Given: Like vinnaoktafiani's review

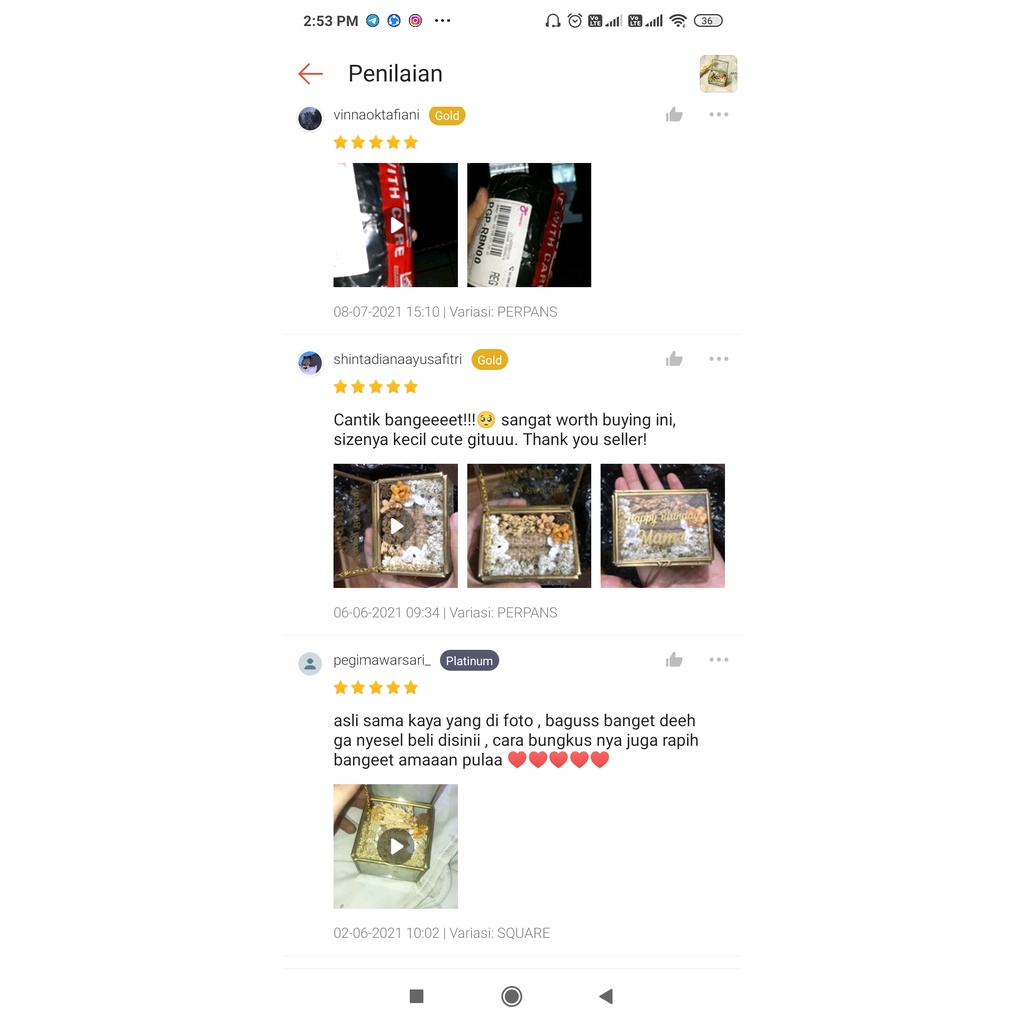Looking at the screenshot, I should (x=674, y=115).
